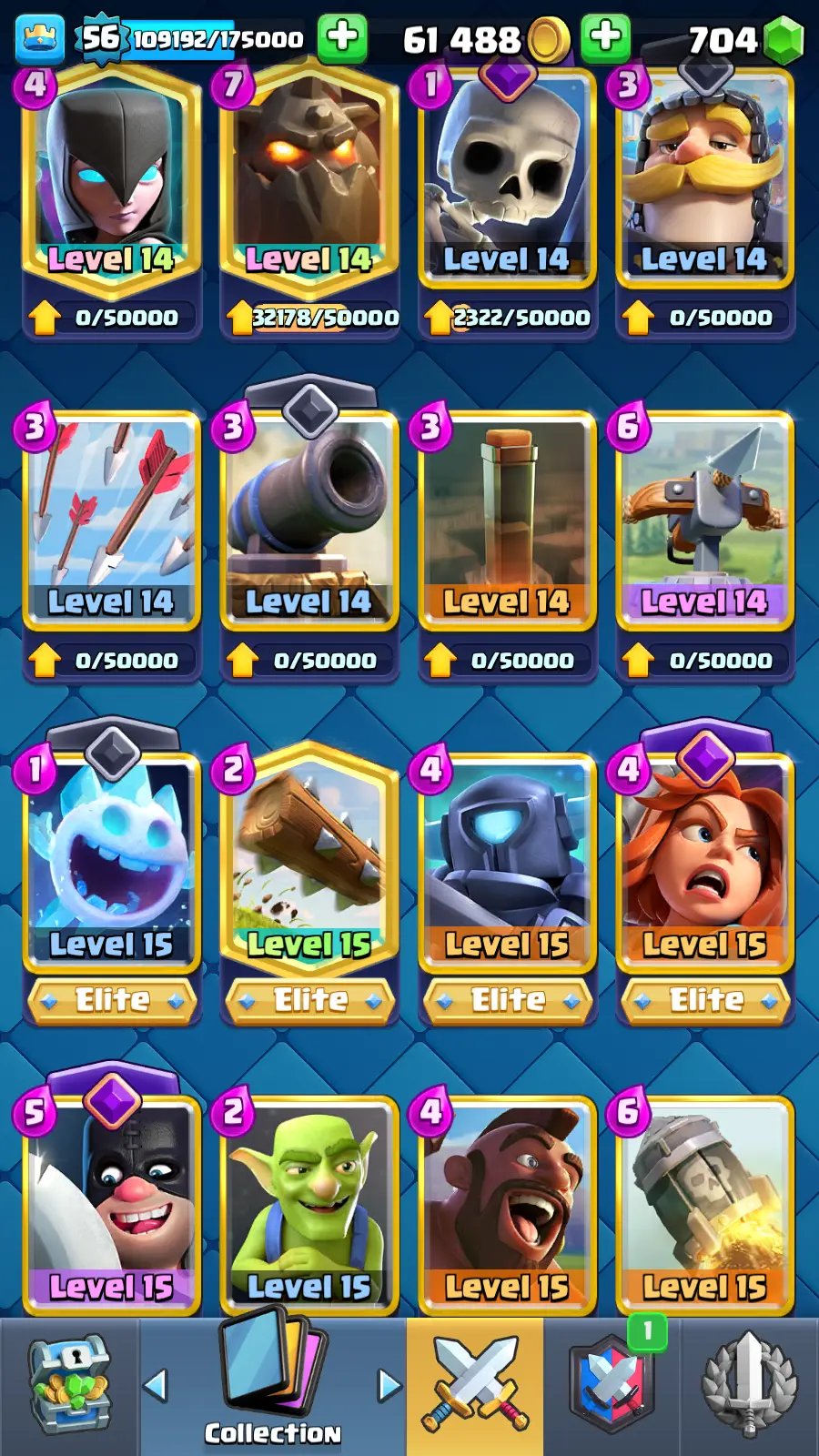Select the Lava Hound card
819x1456 pixels.
[309, 182]
